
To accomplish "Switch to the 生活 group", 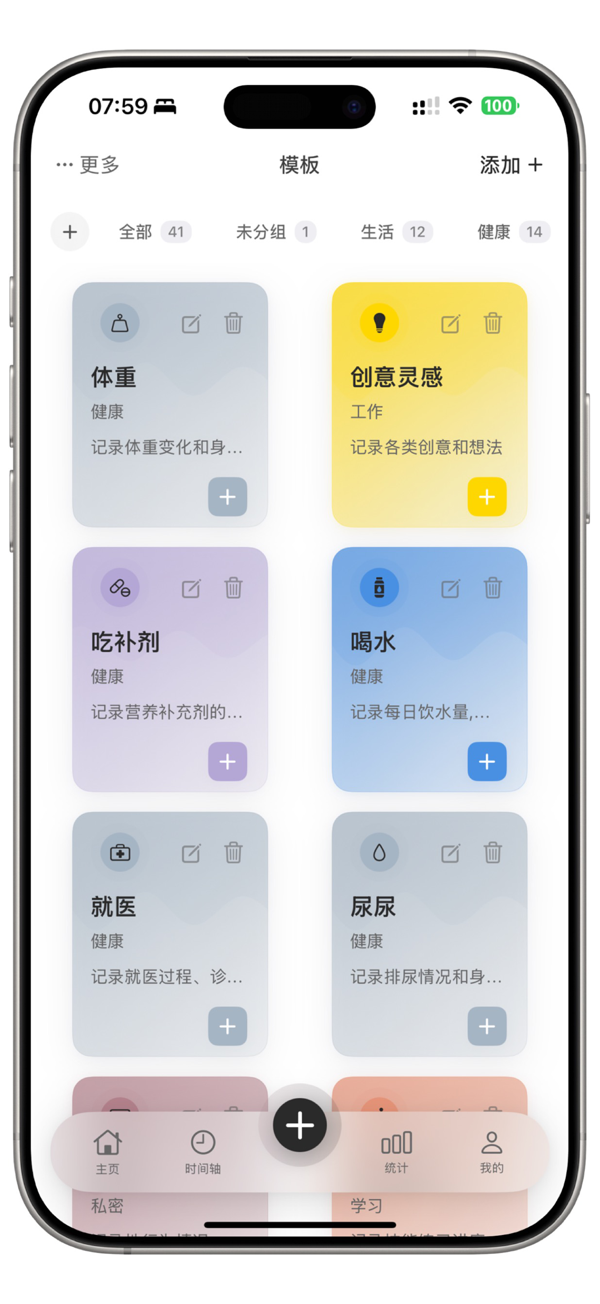I will 395,232.
